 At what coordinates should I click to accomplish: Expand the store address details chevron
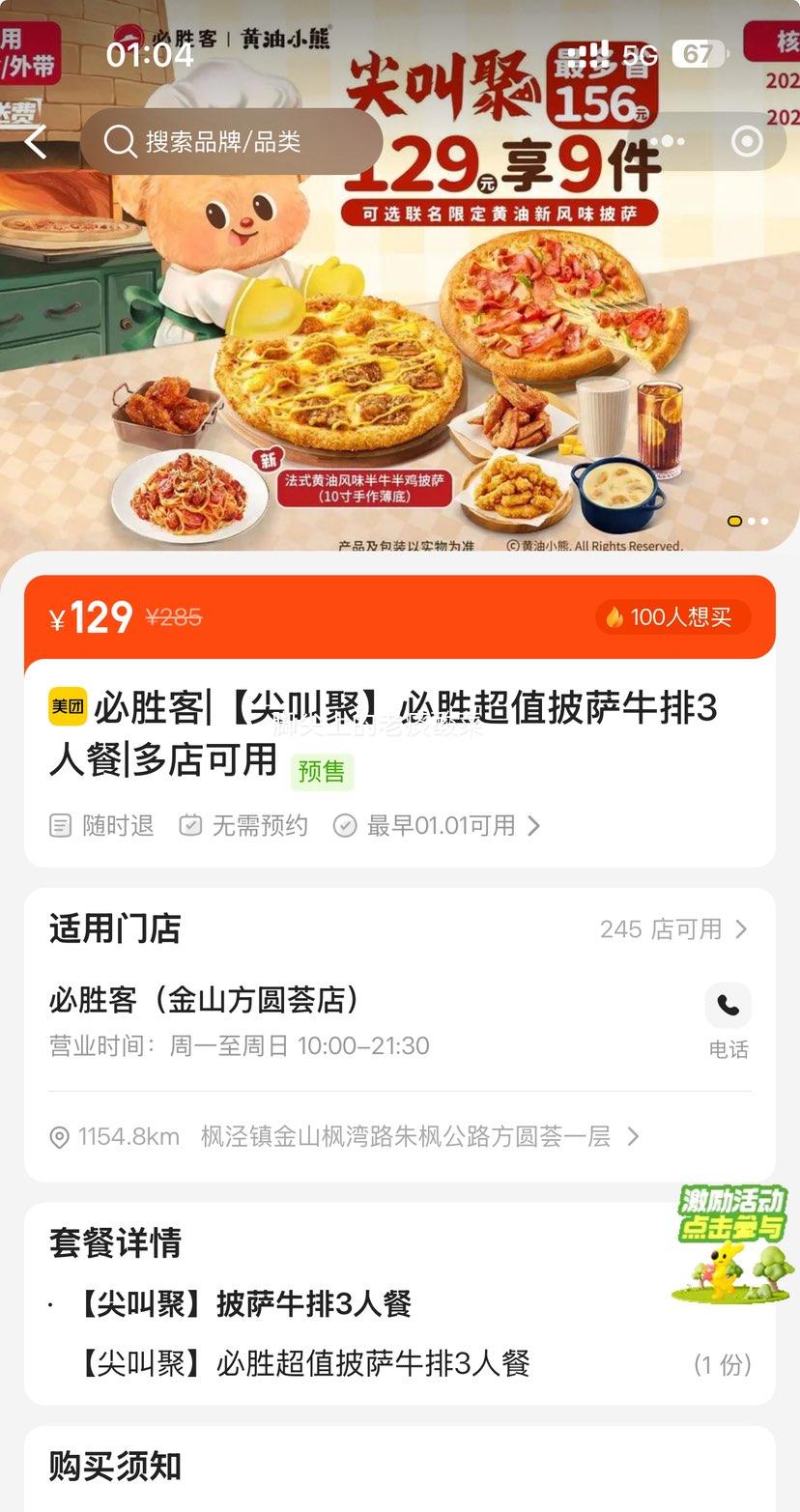[634, 1137]
